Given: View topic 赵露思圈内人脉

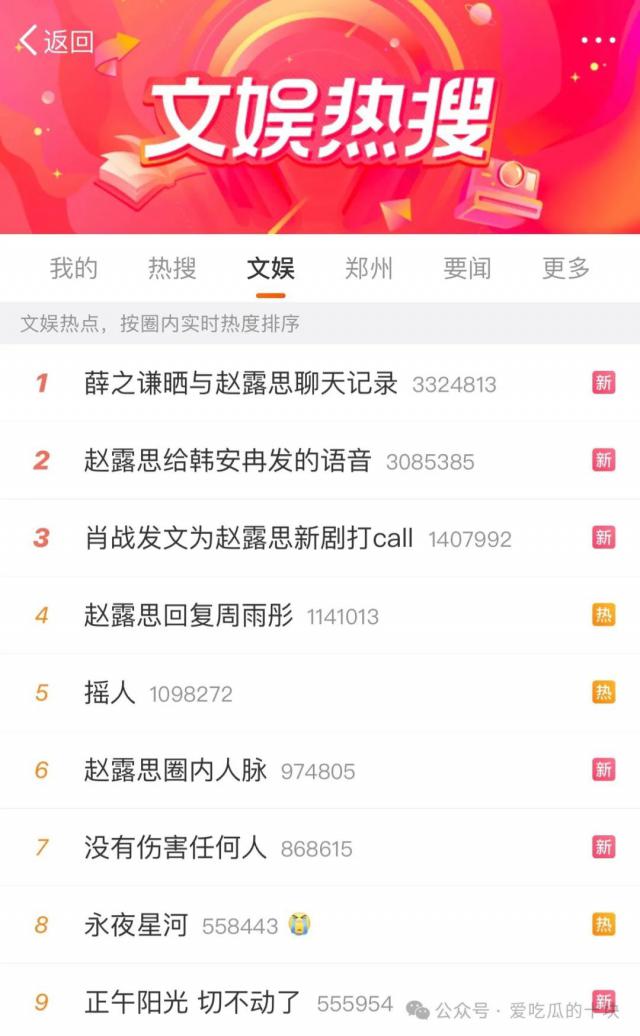Looking at the screenshot, I should coord(176,770).
